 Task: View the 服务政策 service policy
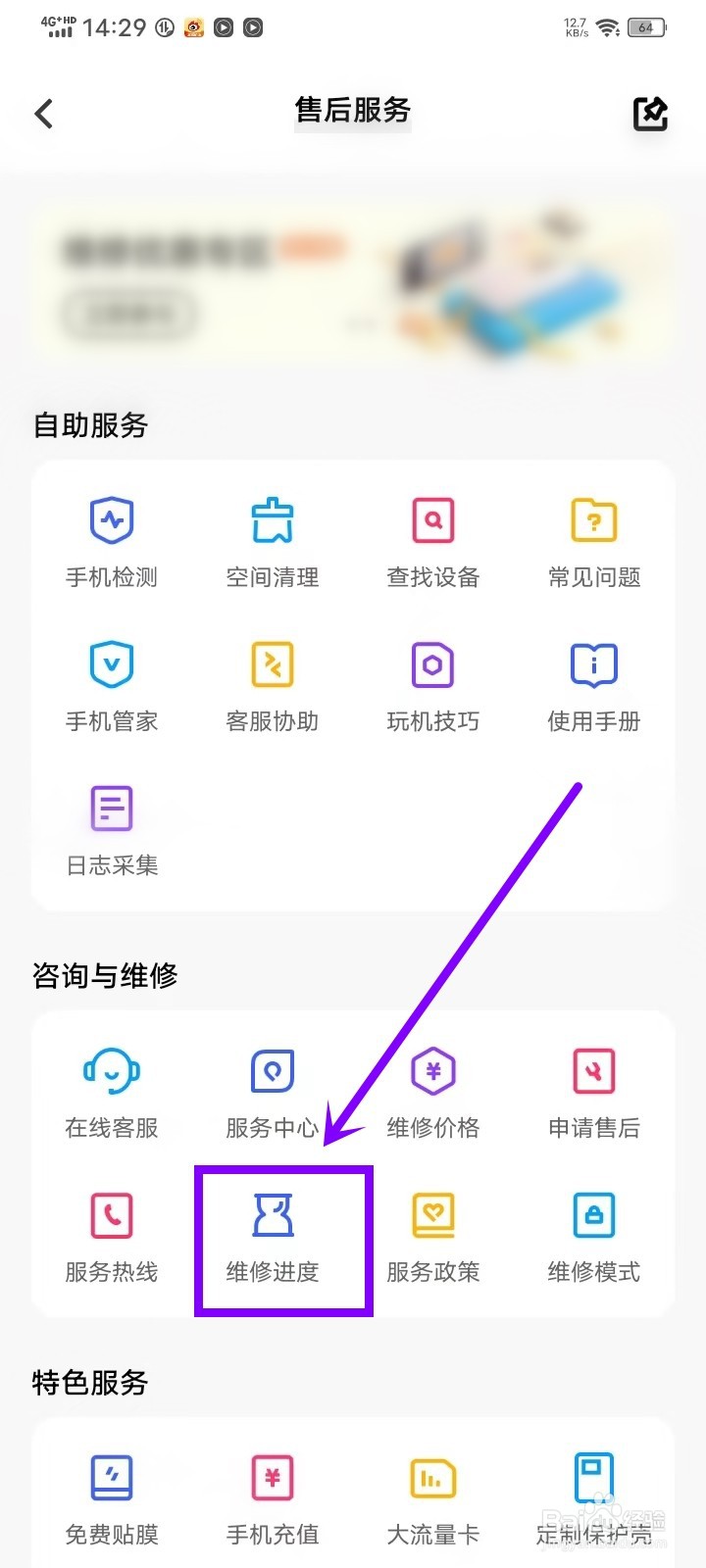pyautogui.click(x=432, y=1235)
